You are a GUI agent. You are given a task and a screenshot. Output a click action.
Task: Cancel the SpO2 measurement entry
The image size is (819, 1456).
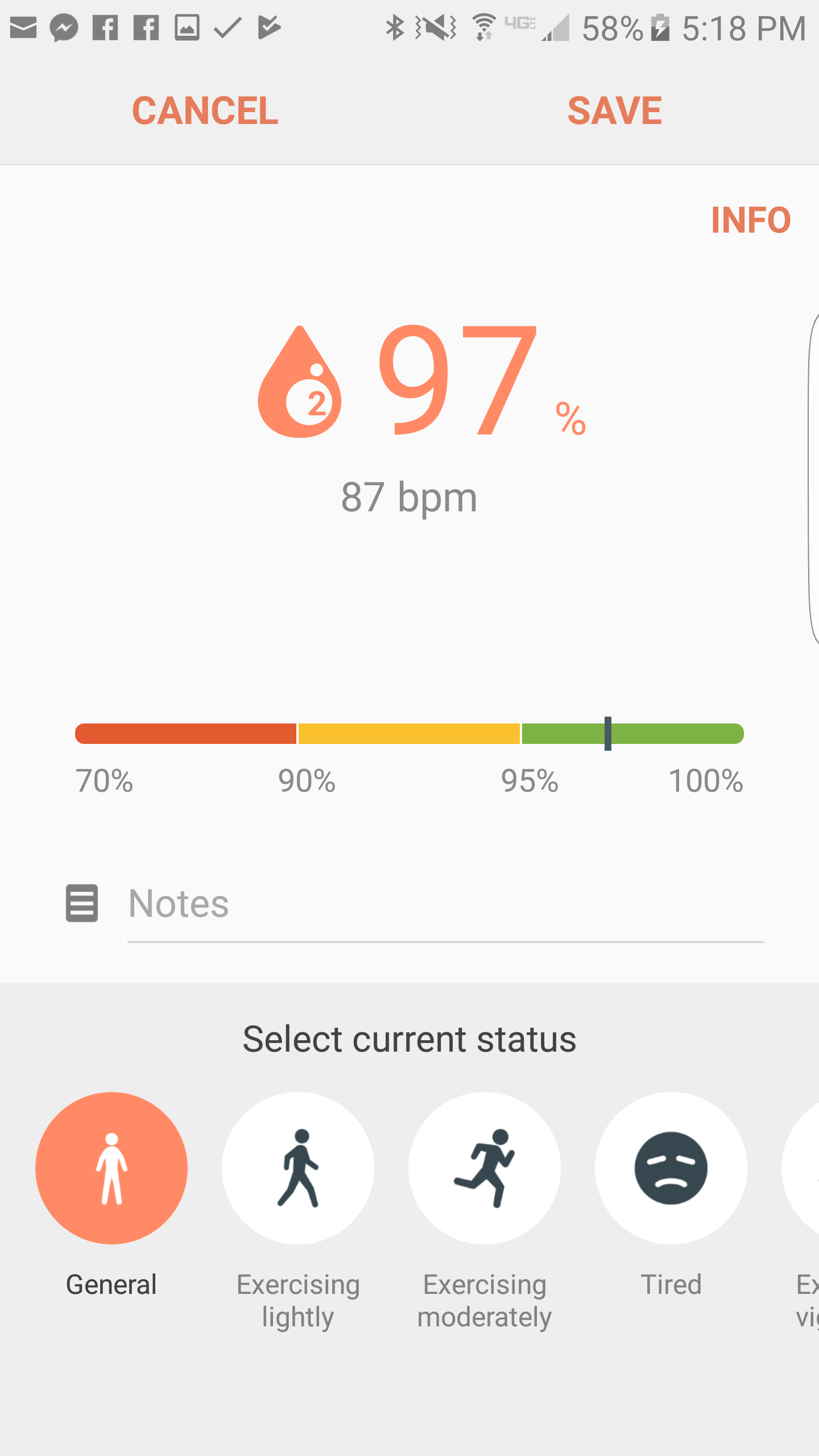click(205, 110)
